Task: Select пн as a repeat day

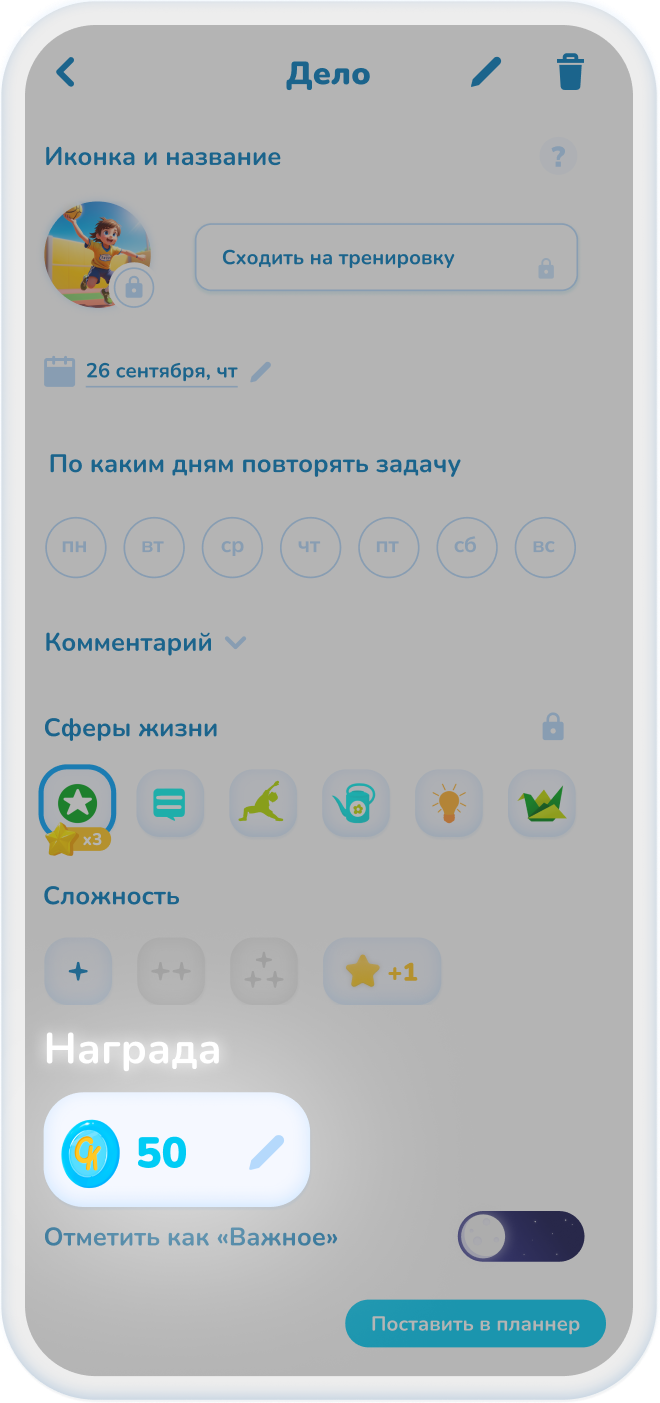Action: 75,547
